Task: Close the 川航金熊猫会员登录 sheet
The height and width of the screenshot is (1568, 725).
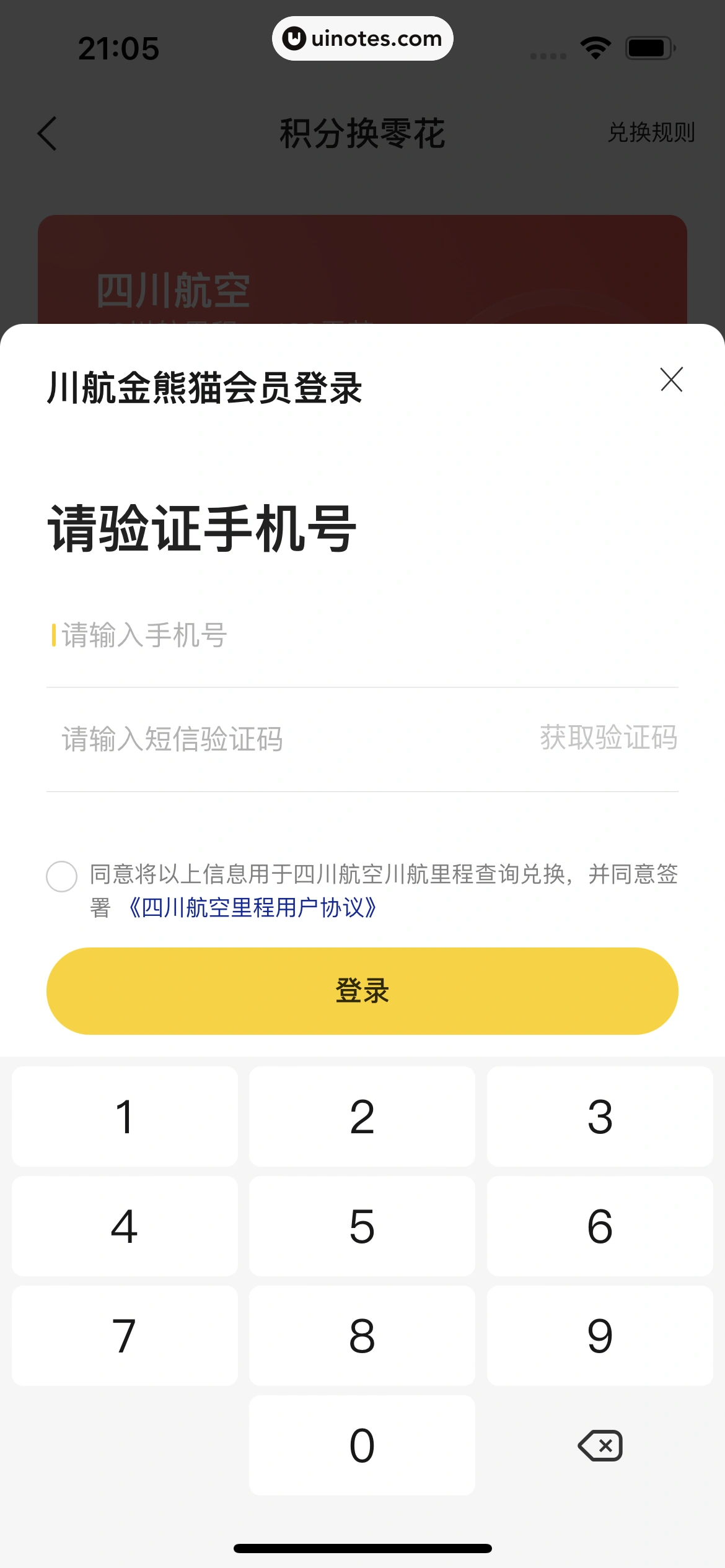Action: (x=671, y=380)
